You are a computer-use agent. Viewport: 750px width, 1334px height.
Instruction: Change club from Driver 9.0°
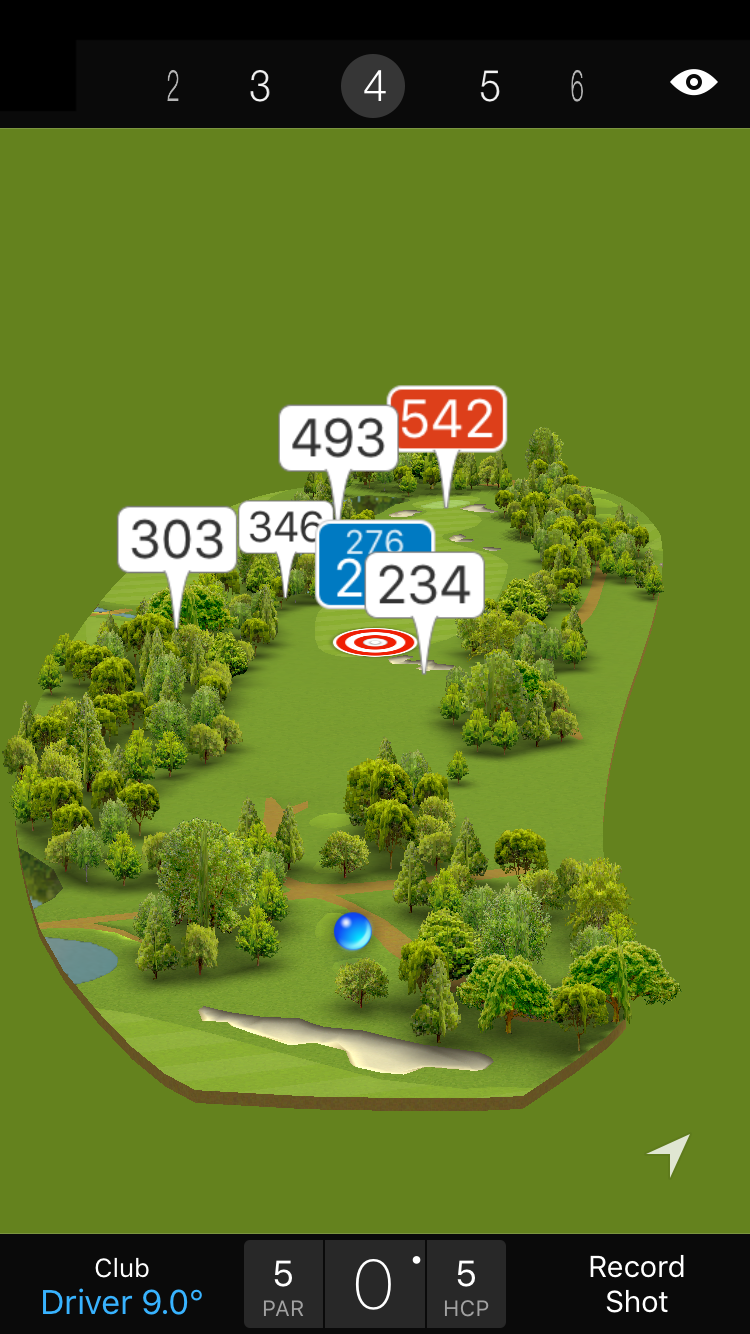click(122, 1285)
